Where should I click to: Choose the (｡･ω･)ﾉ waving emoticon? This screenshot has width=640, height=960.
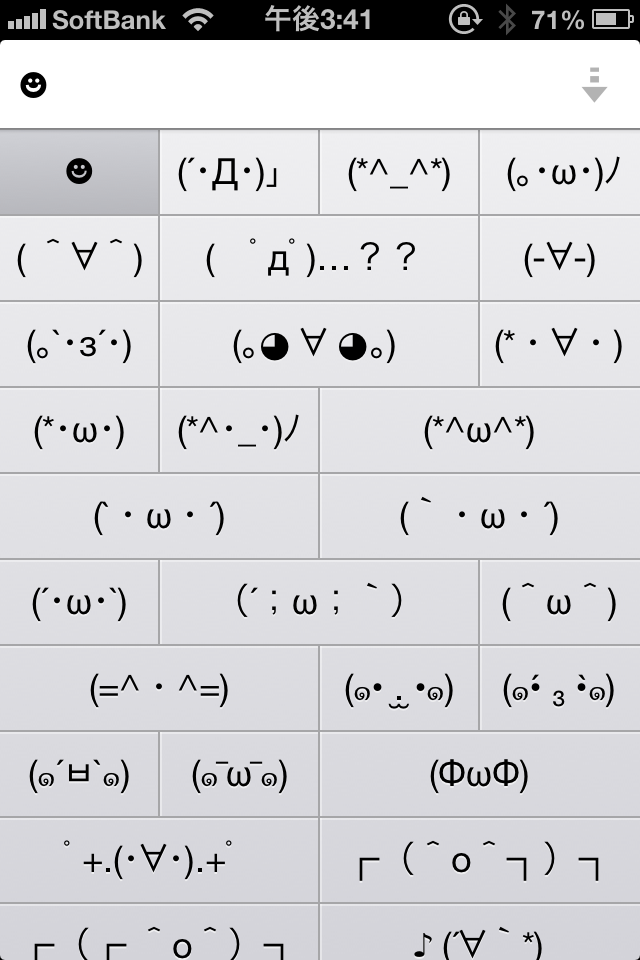click(x=559, y=172)
